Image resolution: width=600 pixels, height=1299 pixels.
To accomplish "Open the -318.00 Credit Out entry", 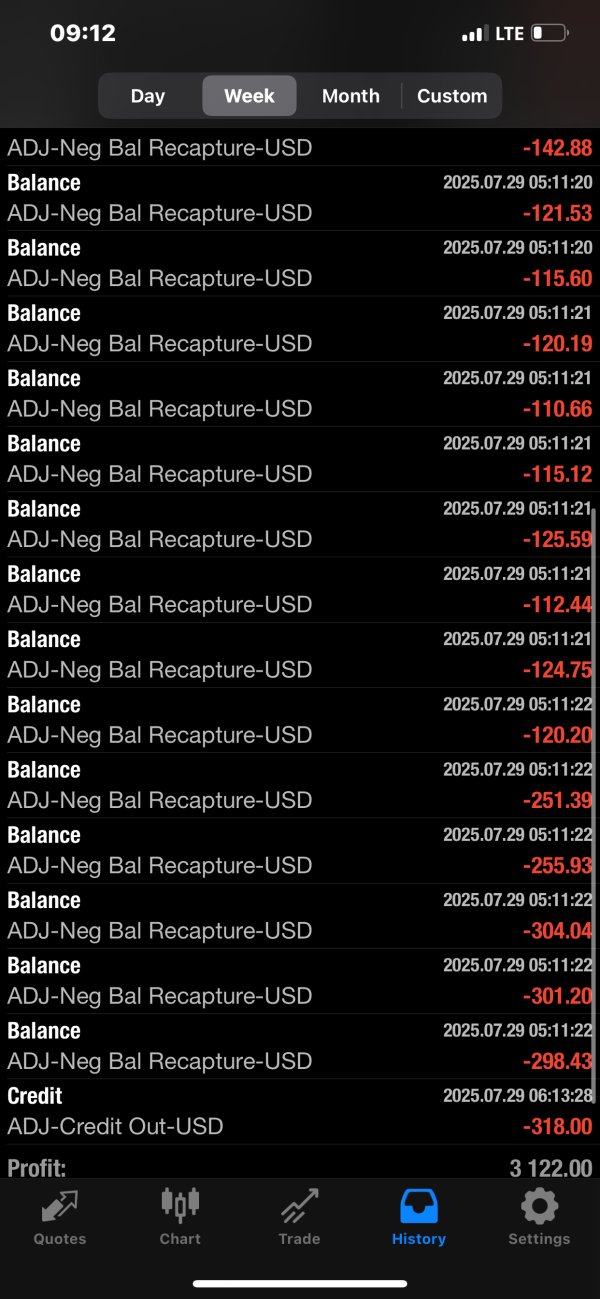I will coord(300,1112).
